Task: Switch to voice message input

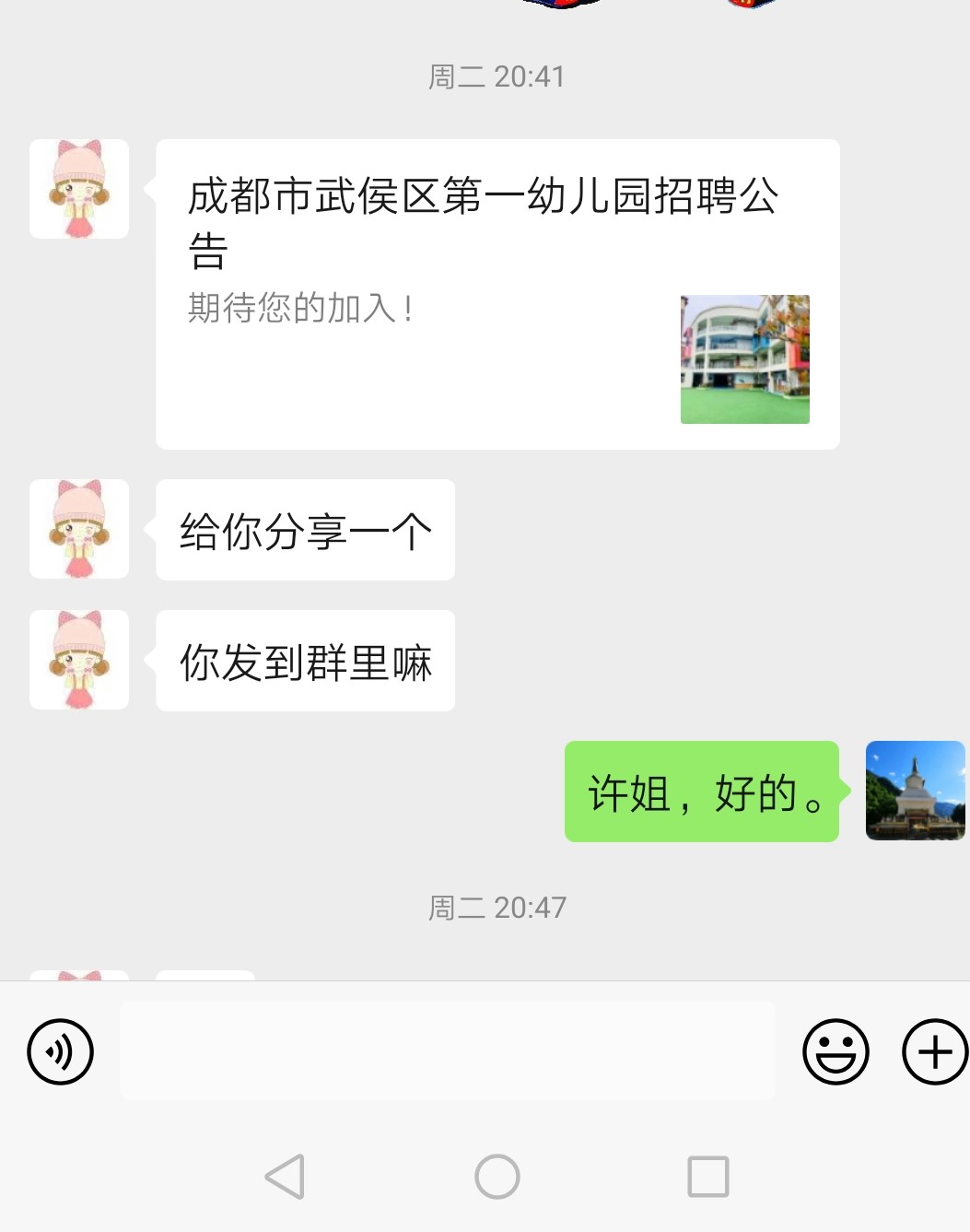Action: pos(61,1051)
